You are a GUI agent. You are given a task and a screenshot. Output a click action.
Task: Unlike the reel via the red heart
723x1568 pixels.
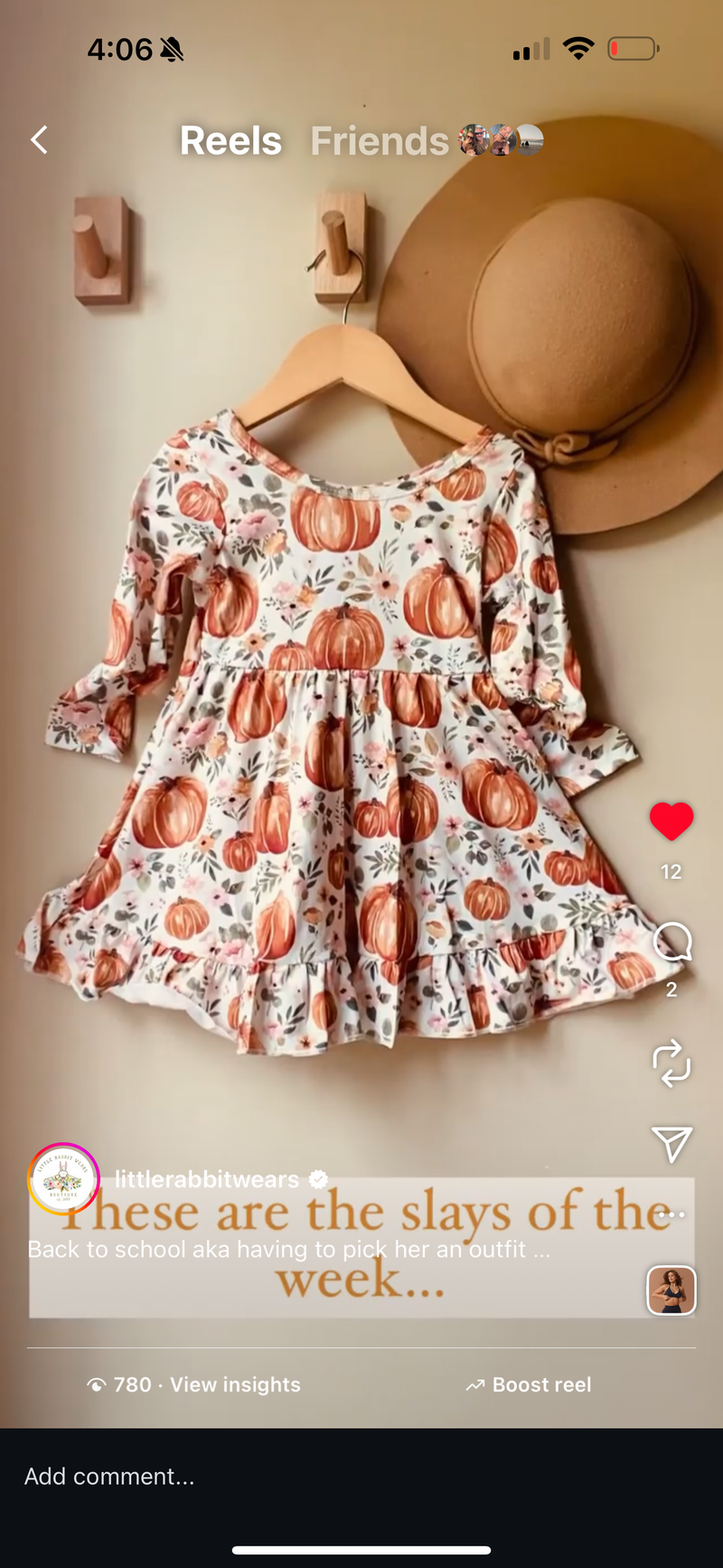point(671,821)
